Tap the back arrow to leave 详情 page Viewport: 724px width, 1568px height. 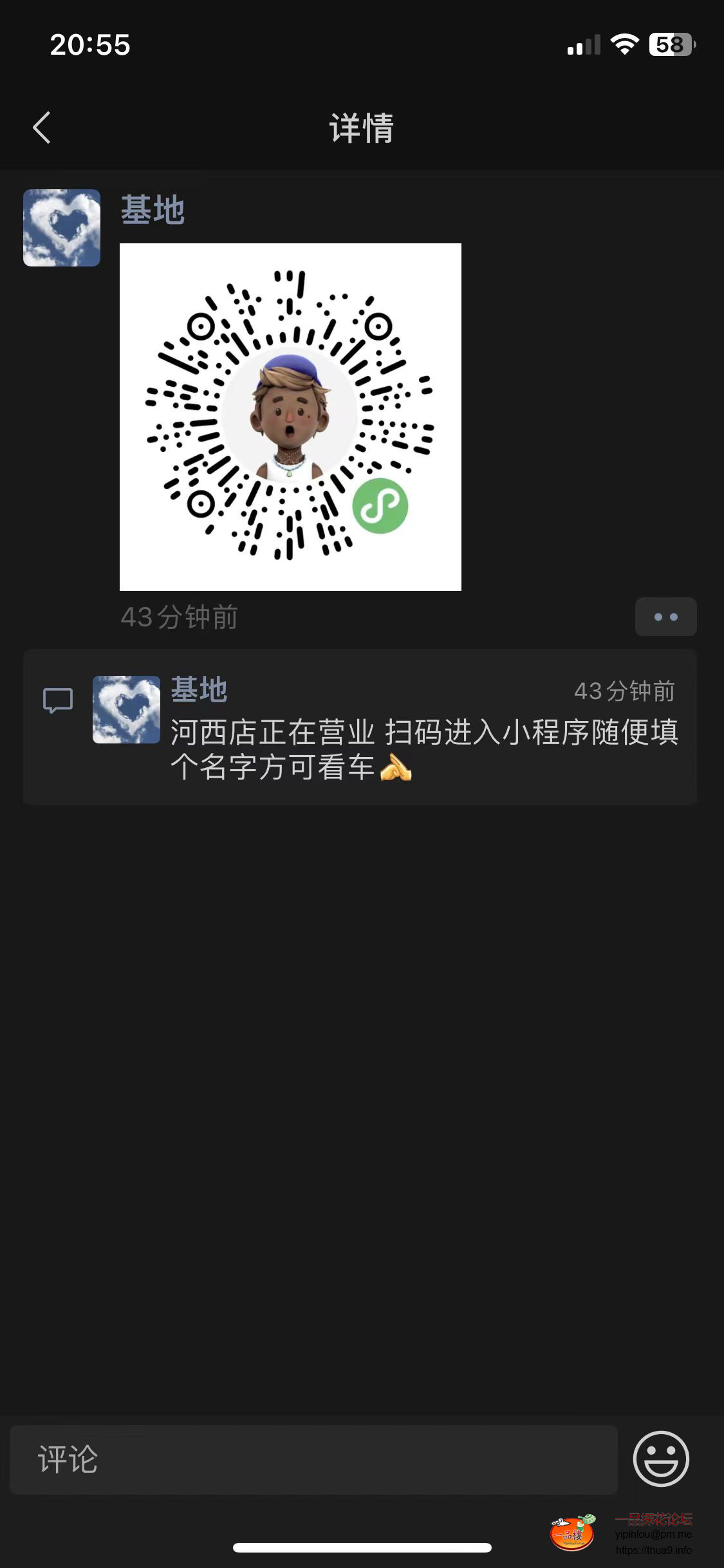[41, 127]
